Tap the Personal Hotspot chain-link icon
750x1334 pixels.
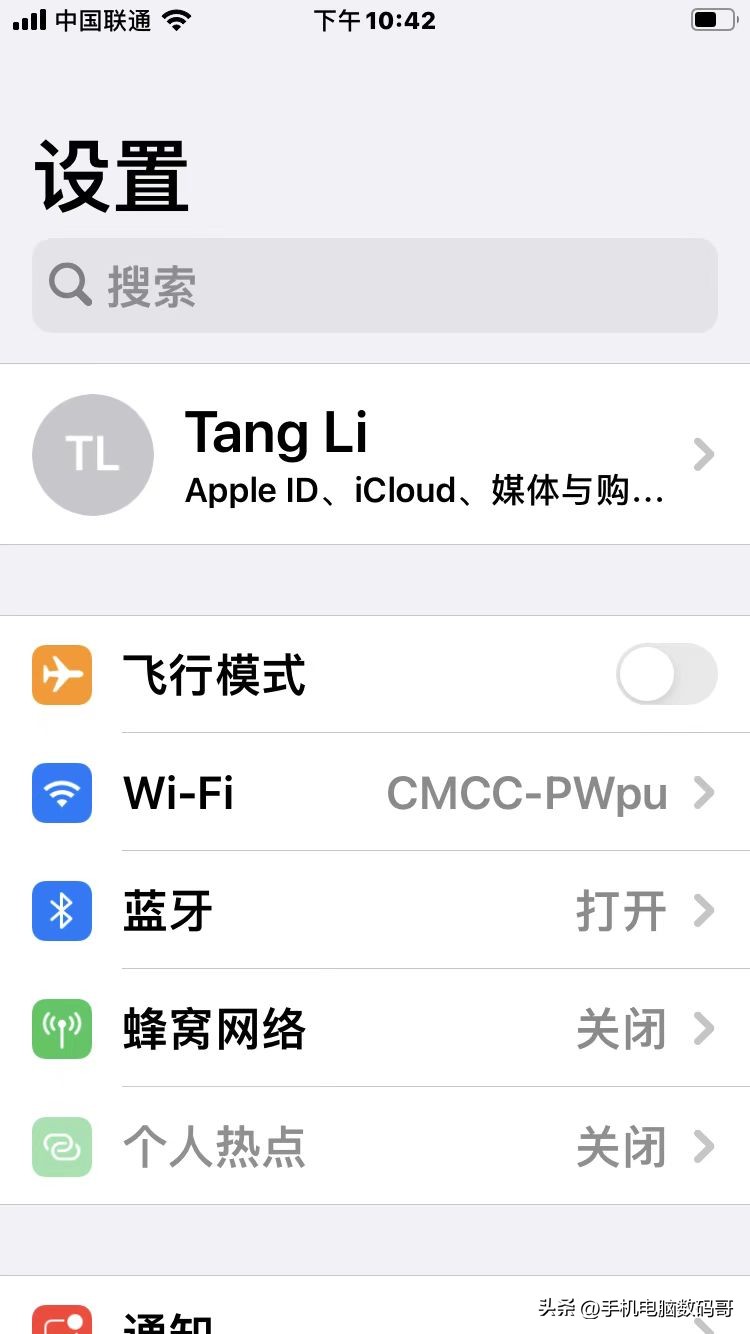pos(62,1147)
